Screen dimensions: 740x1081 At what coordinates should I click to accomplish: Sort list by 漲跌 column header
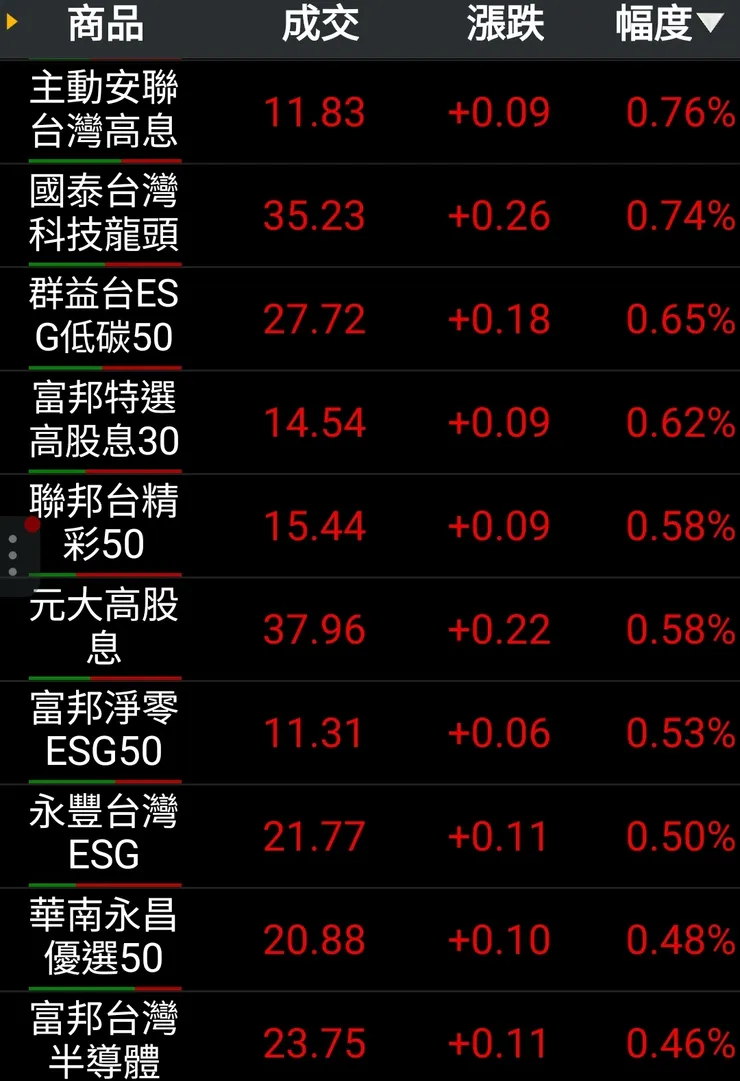point(504,25)
